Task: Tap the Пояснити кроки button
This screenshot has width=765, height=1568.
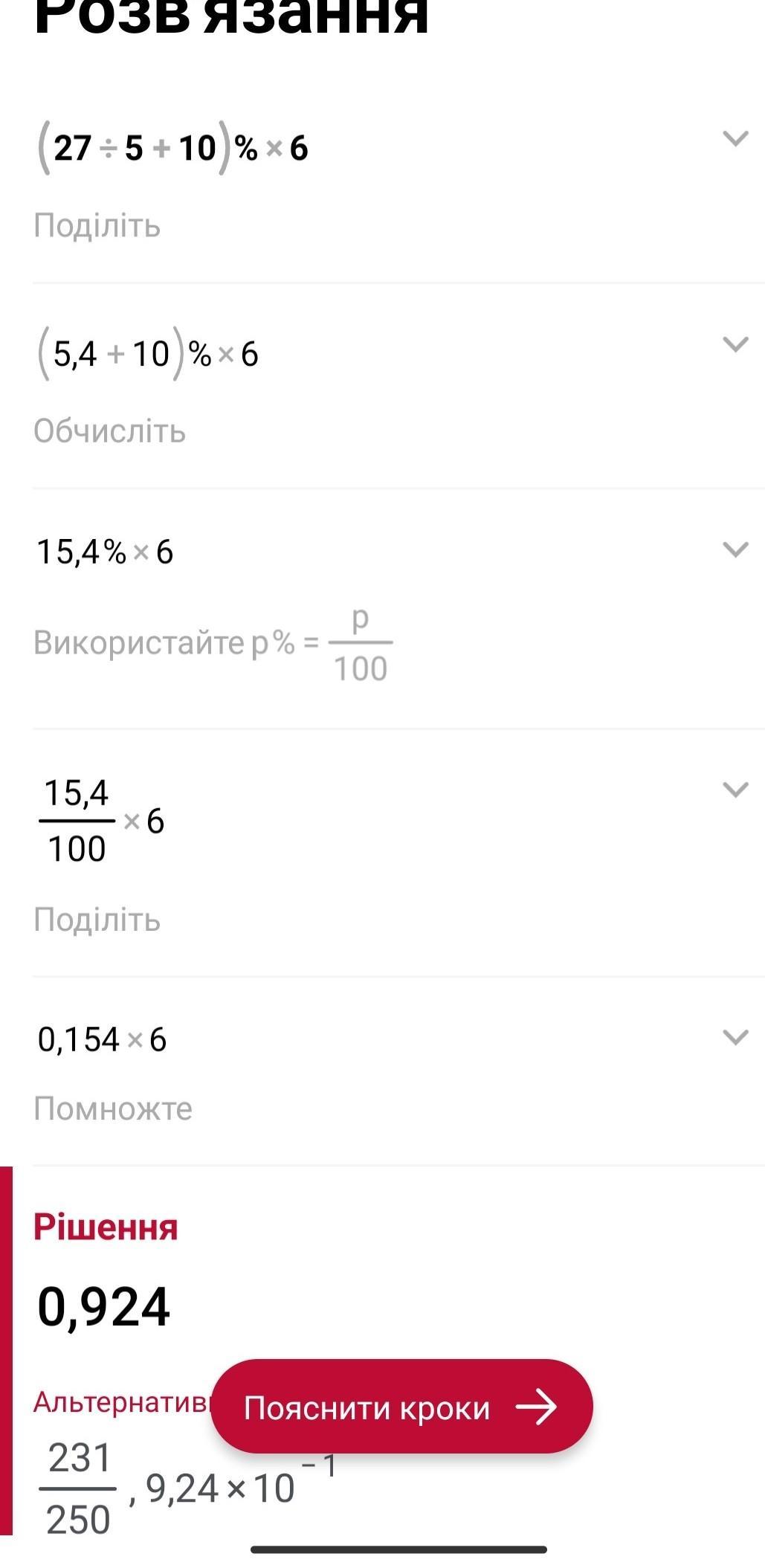Action: 401,1407
